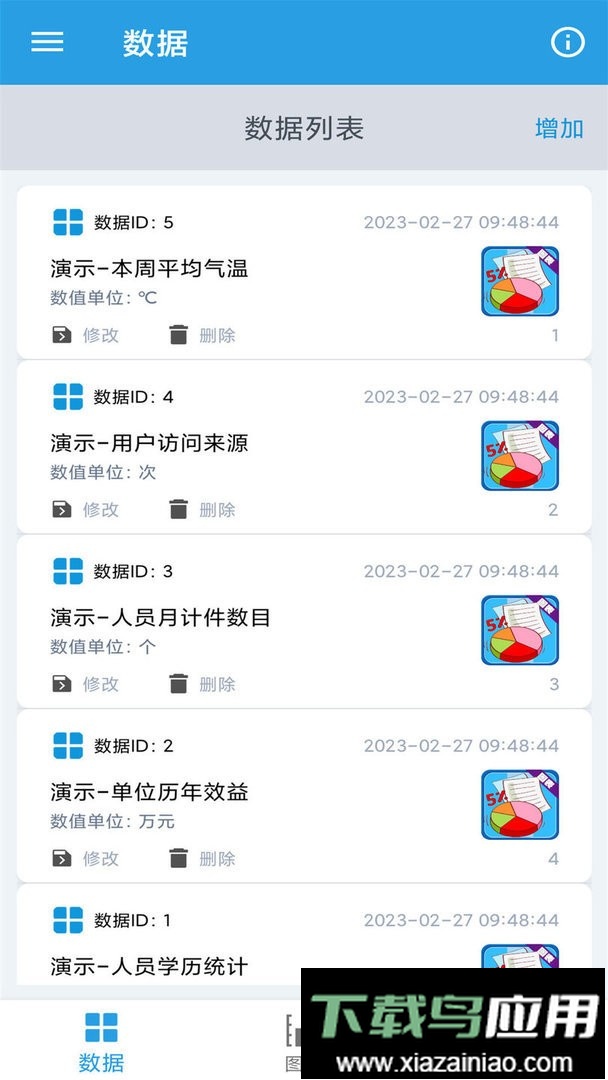The width and height of the screenshot is (608, 1080).
Task: Select 删除 on 演示-单位历年效益
Action: [203, 859]
